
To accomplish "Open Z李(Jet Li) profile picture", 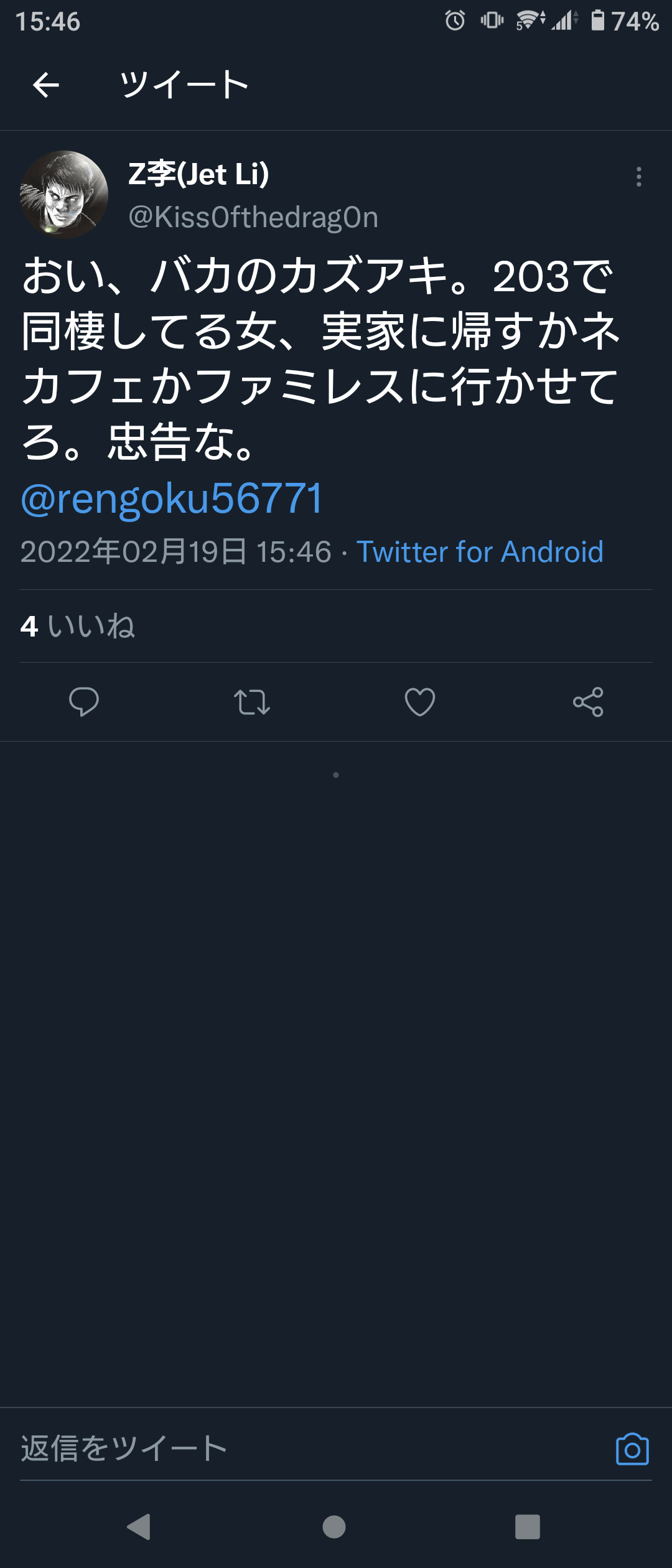I will click(x=64, y=195).
